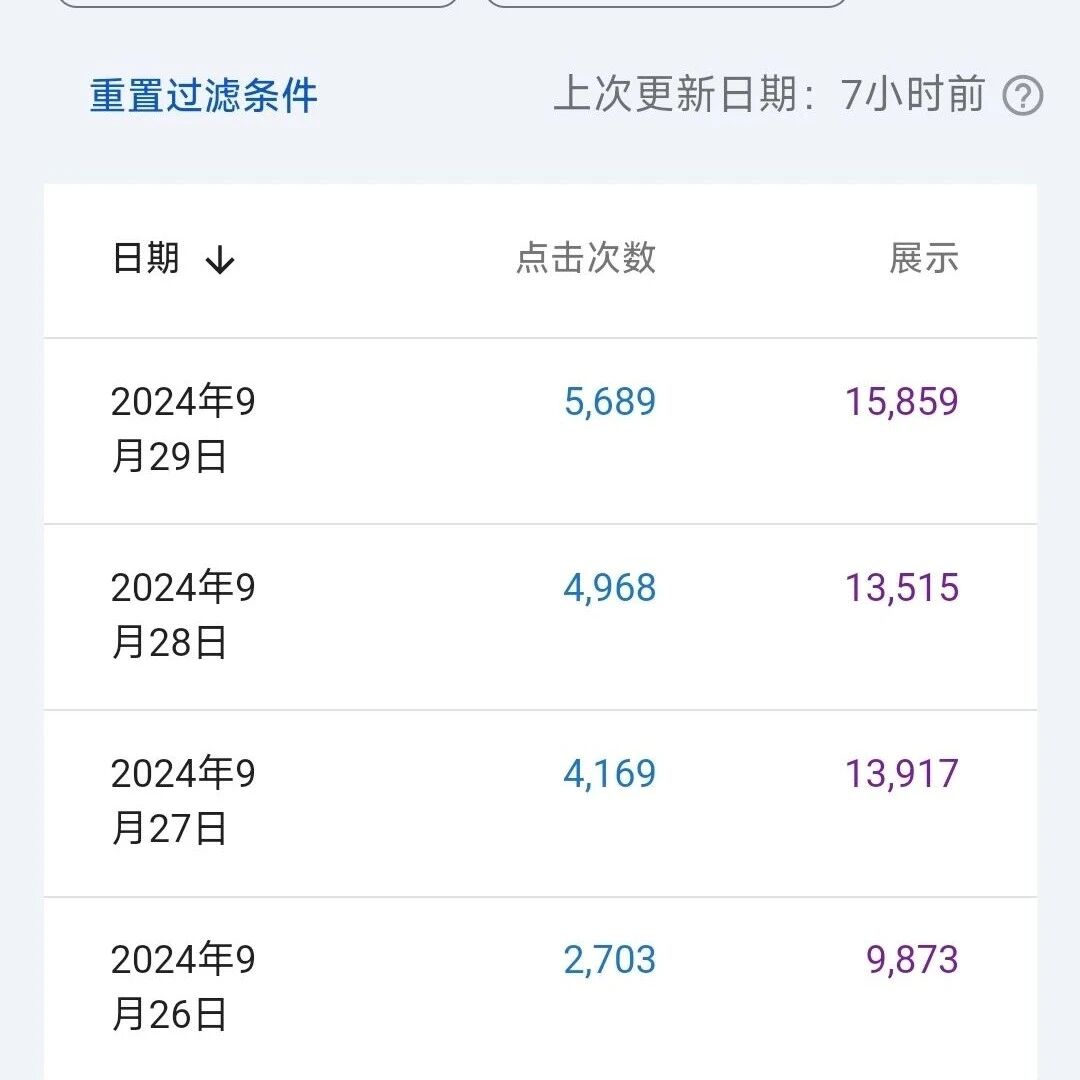Sort by the 日期 column header
This screenshot has width=1080, height=1080.
(x=174, y=258)
